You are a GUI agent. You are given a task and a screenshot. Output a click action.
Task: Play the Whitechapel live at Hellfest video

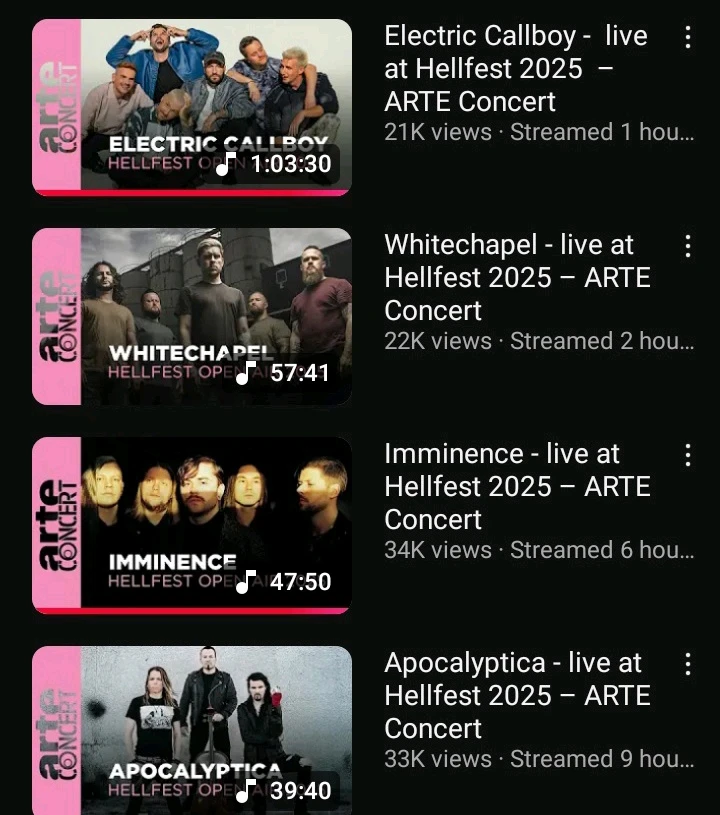192,316
